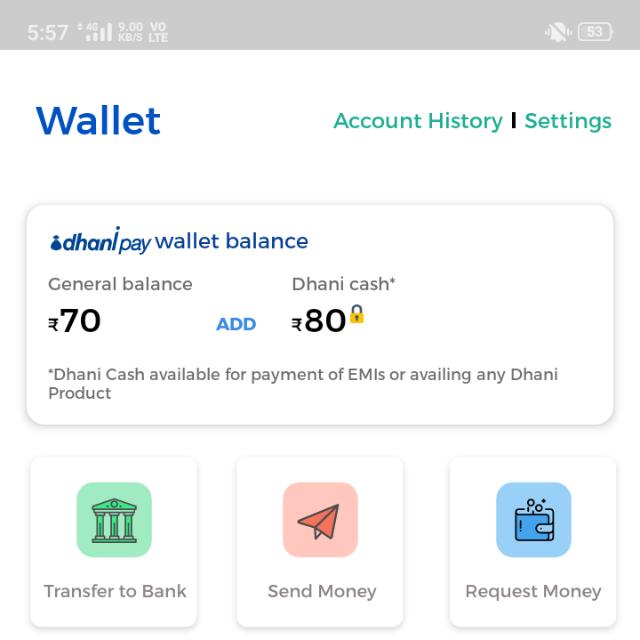Open Transfer to Bank
The width and height of the screenshot is (640, 640).
pos(114,540)
